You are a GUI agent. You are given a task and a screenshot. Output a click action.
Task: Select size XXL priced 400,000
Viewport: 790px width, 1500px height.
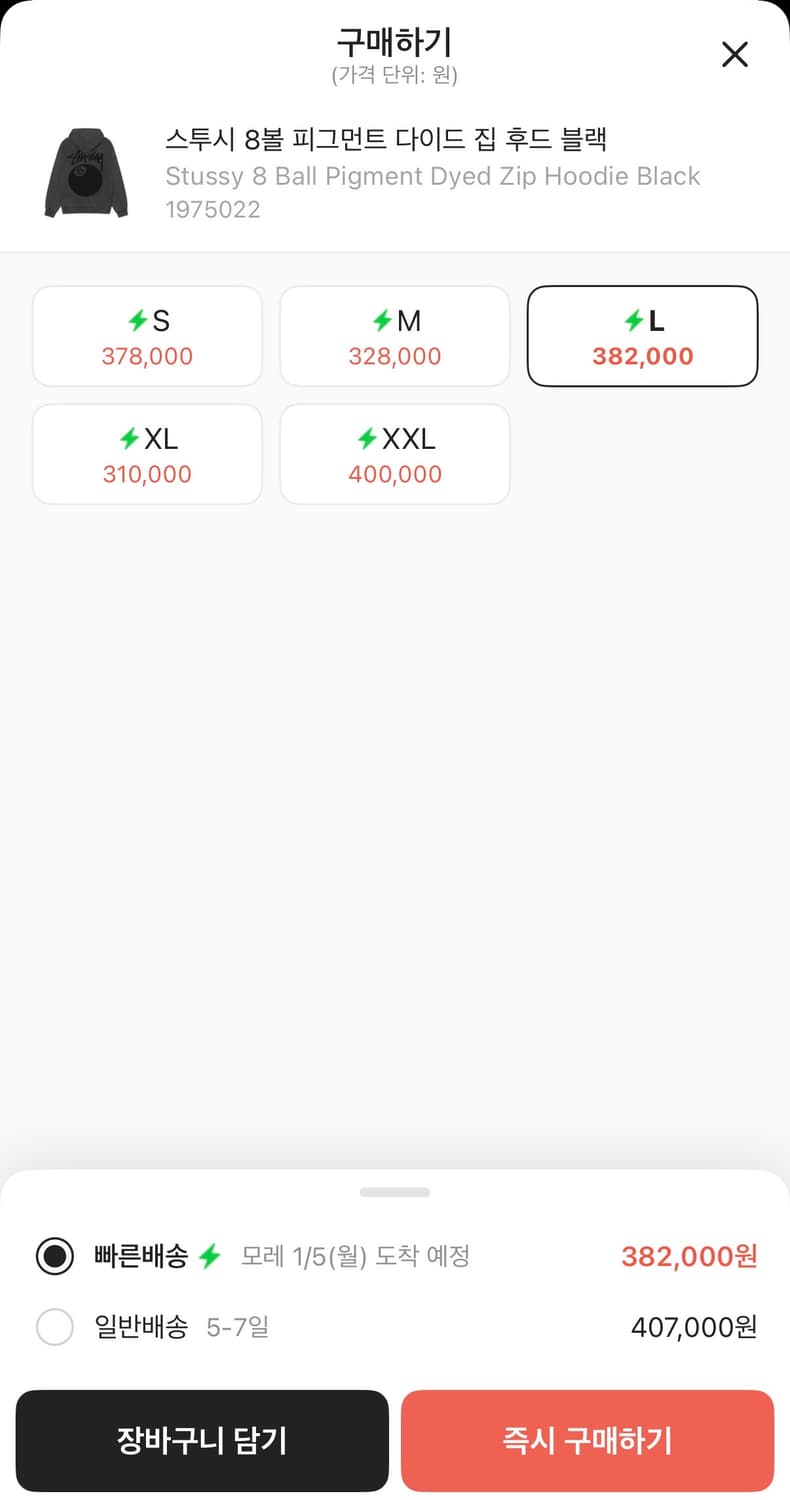click(x=395, y=454)
